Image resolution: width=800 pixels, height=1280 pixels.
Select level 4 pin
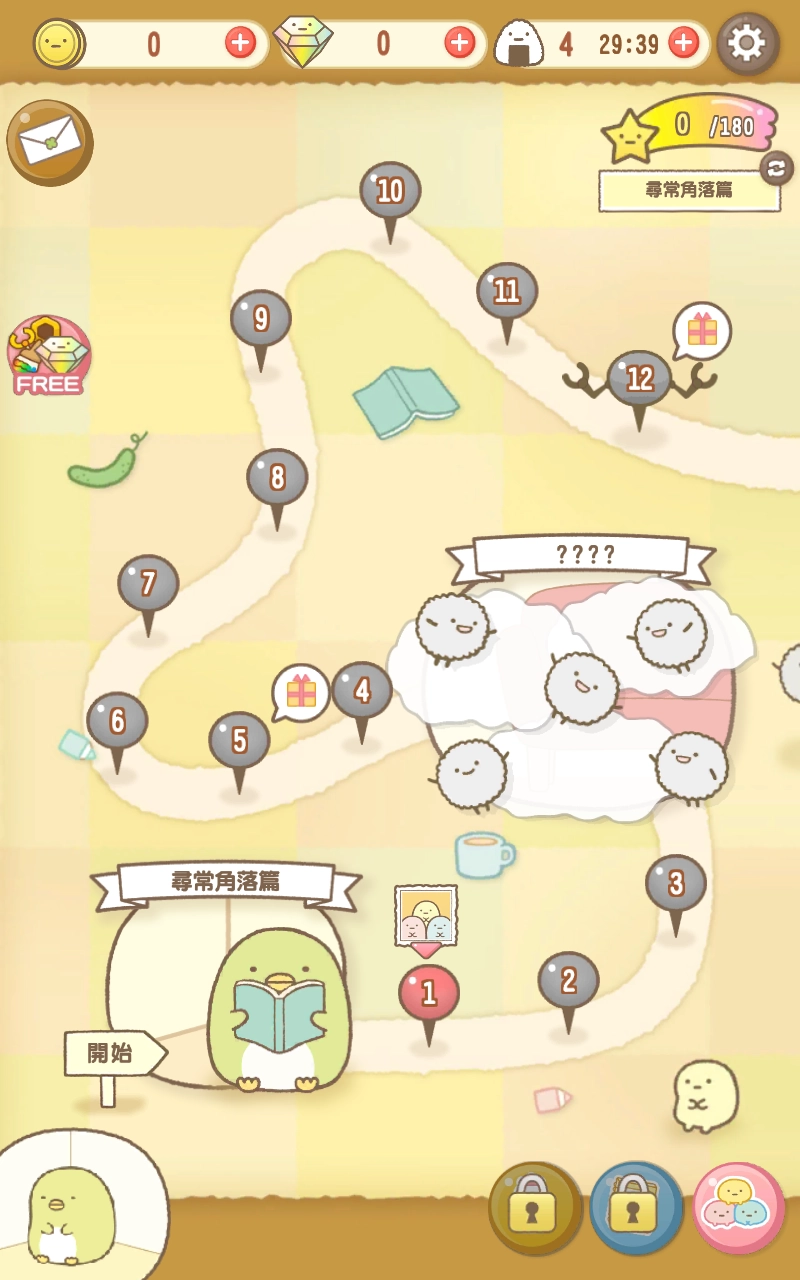pyautogui.click(x=361, y=691)
